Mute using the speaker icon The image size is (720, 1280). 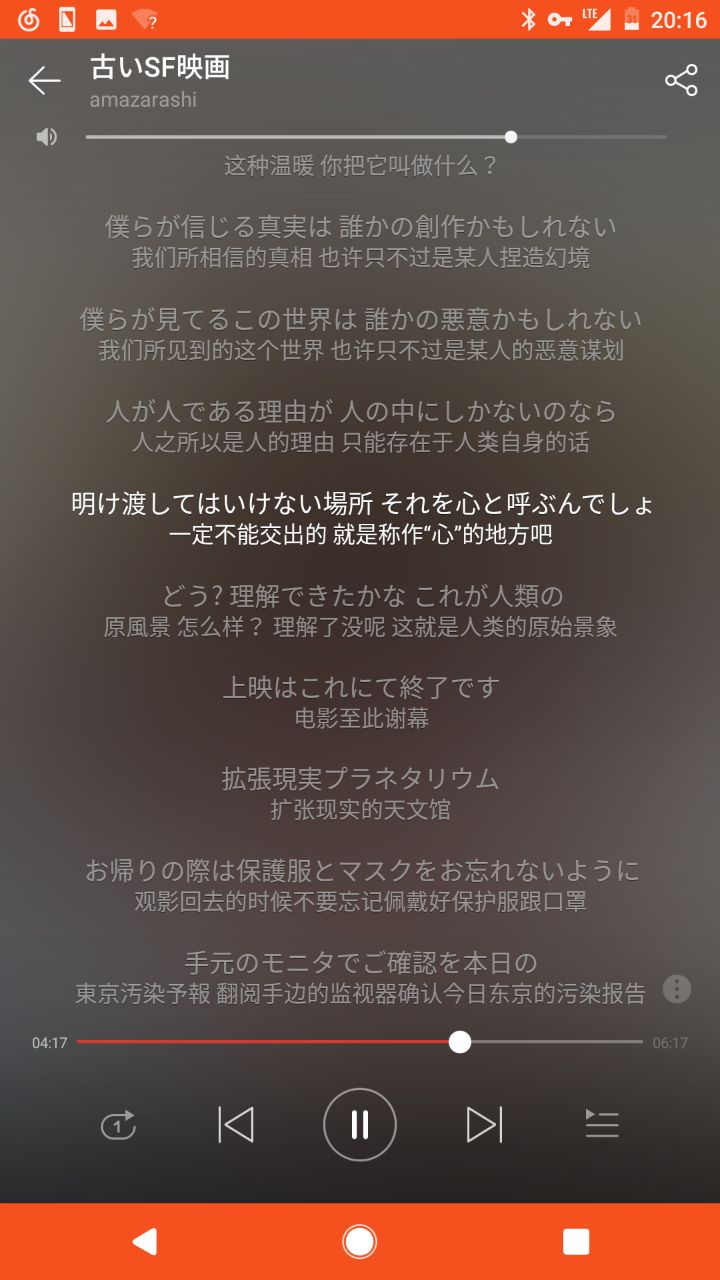[47, 137]
